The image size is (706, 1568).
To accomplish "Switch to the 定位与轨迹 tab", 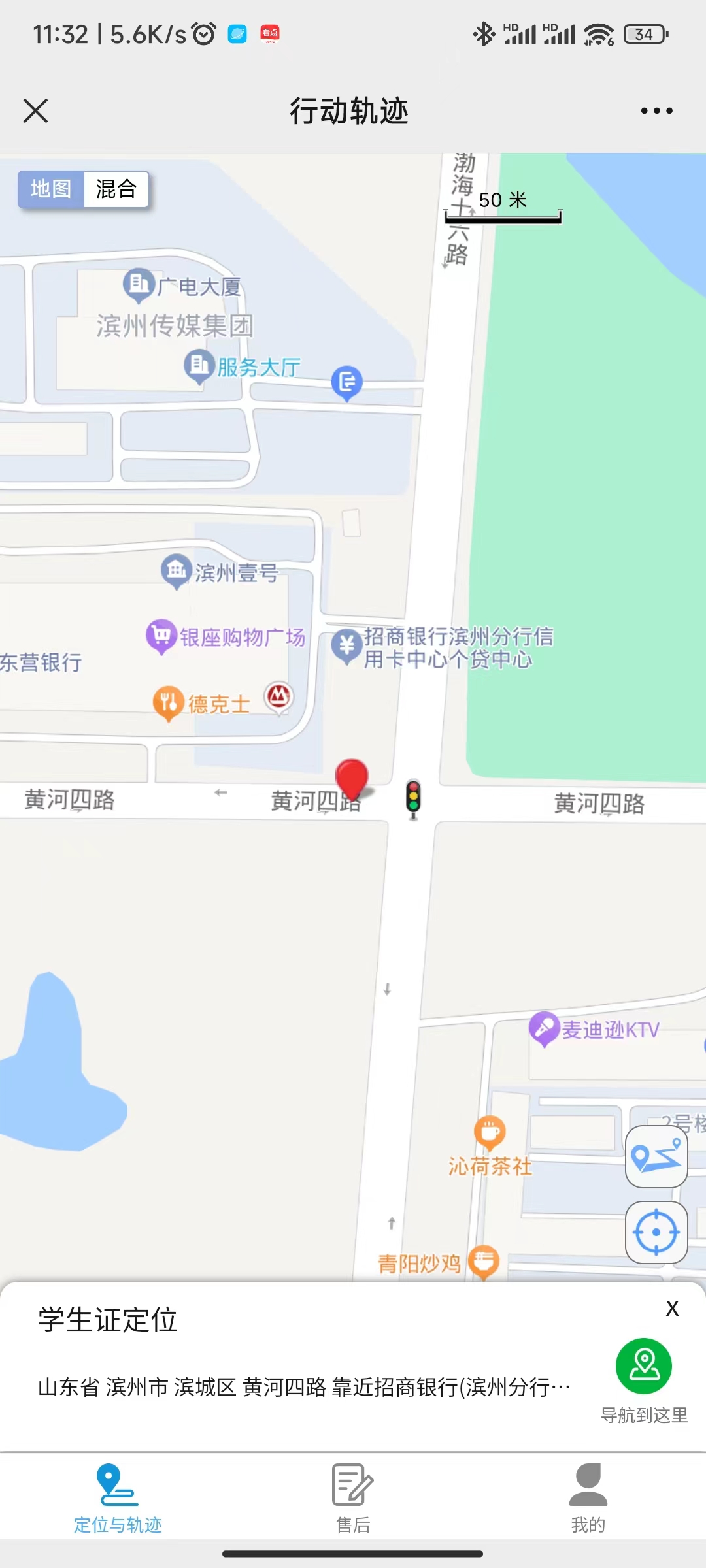I will [x=118, y=1497].
